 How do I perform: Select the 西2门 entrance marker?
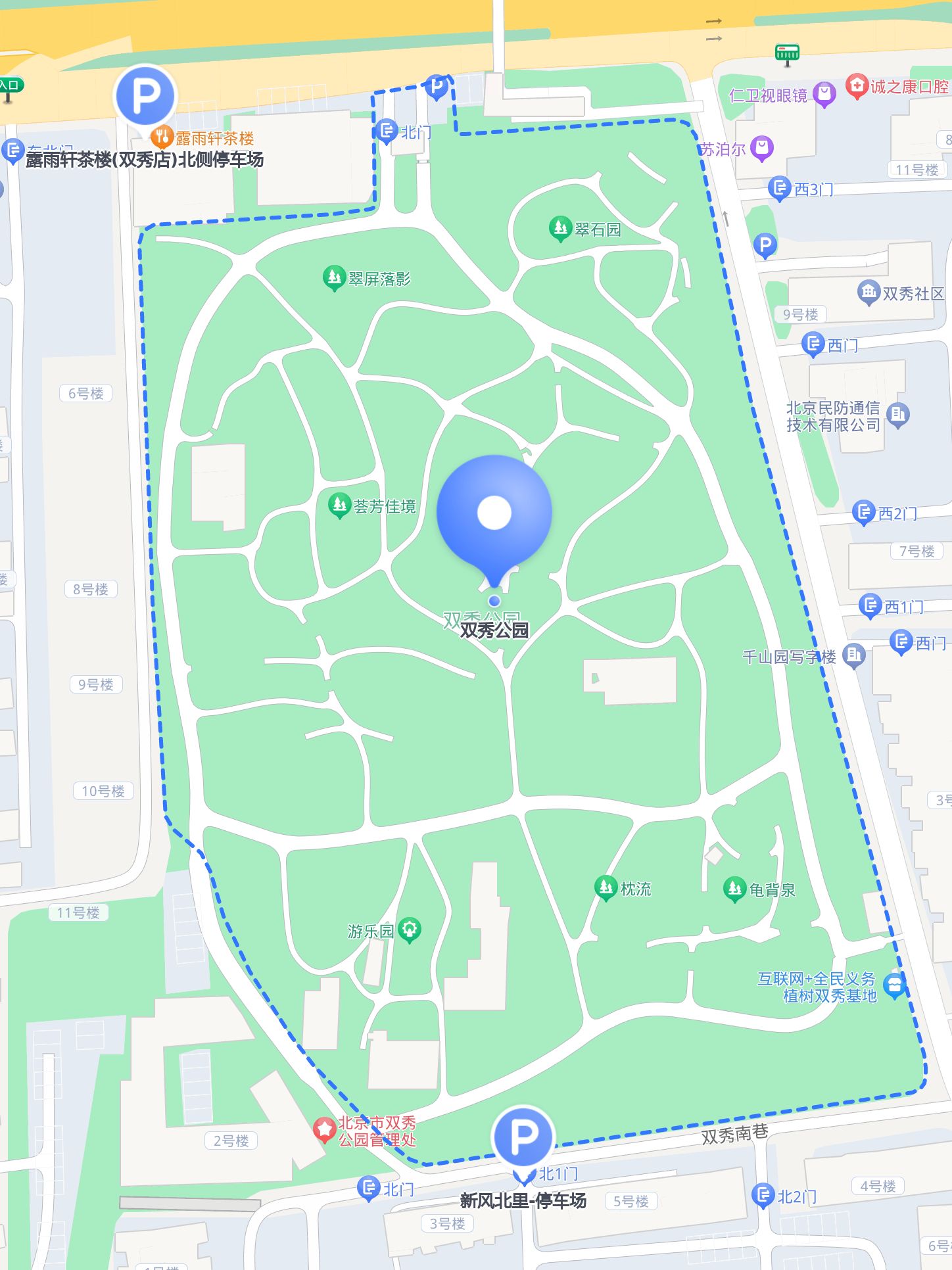[863, 513]
